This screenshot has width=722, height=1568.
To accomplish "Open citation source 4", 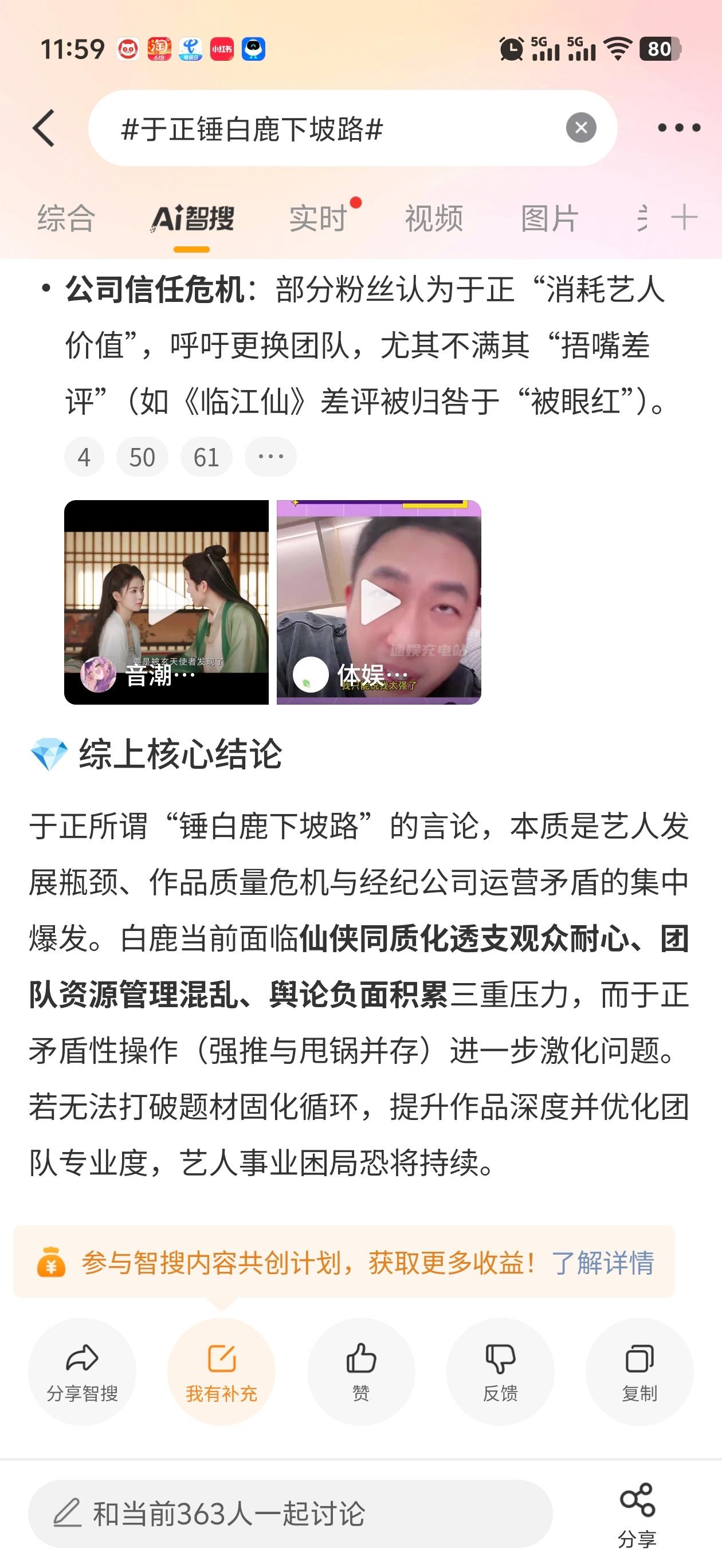I will 84,457.
